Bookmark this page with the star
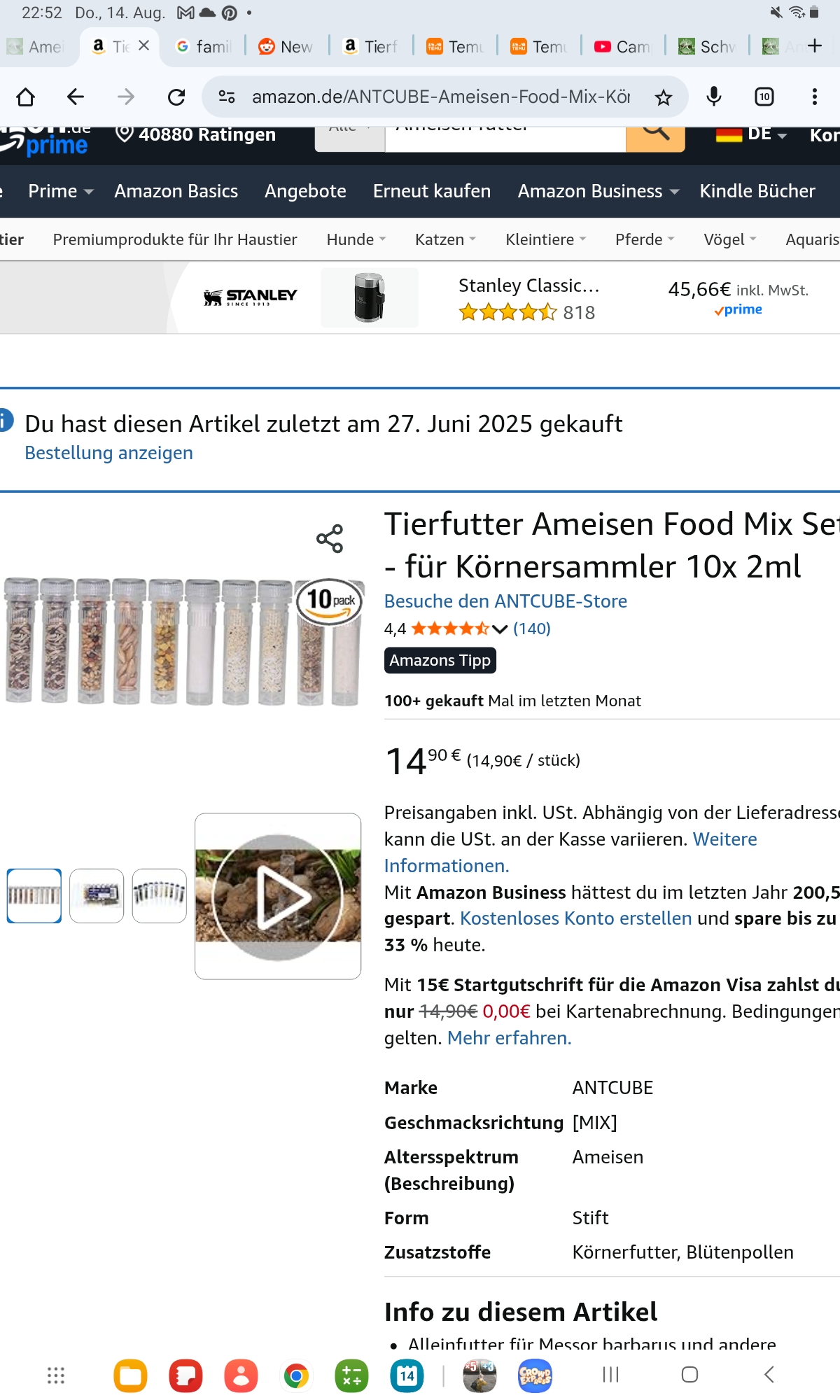 click(663, 97)
